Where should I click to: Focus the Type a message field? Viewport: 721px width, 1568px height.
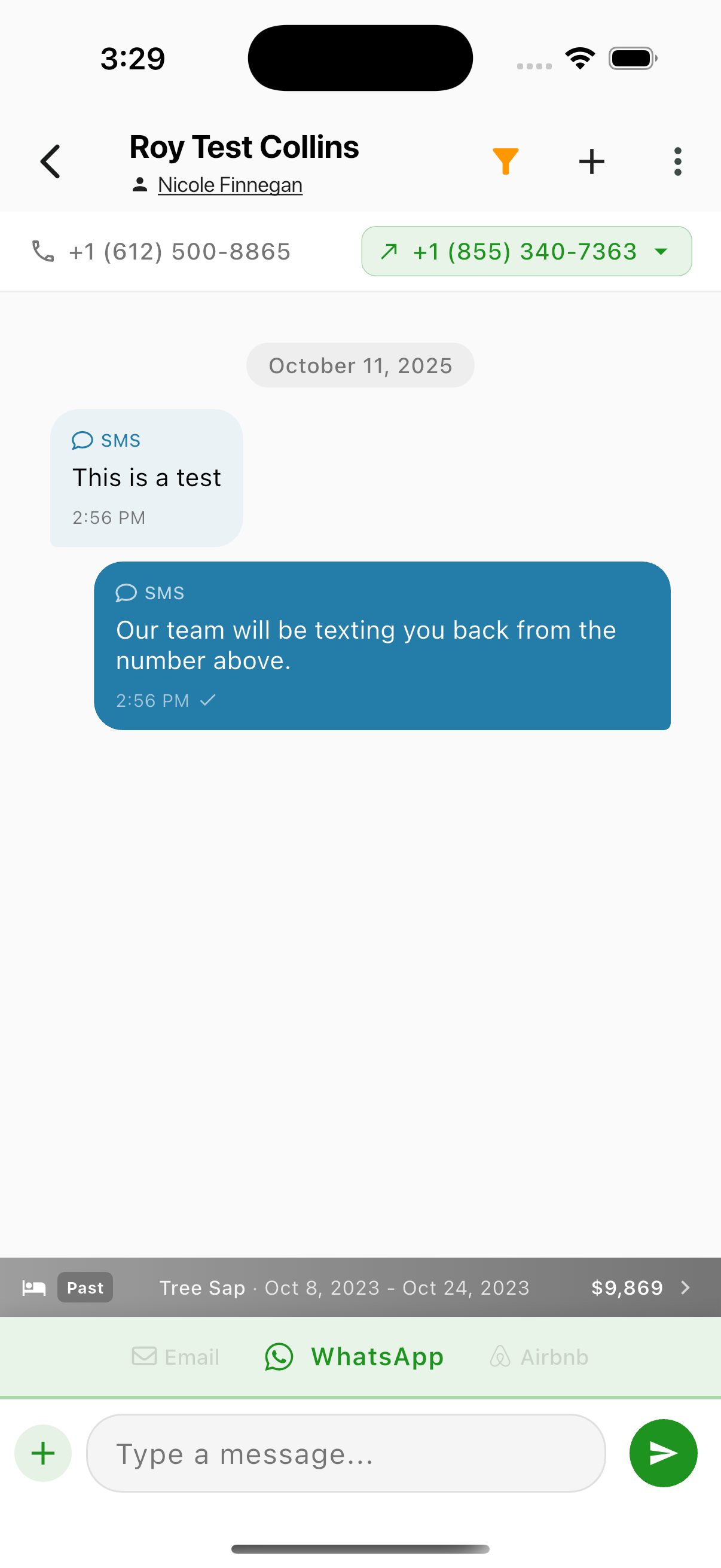tap(346, 1454)
